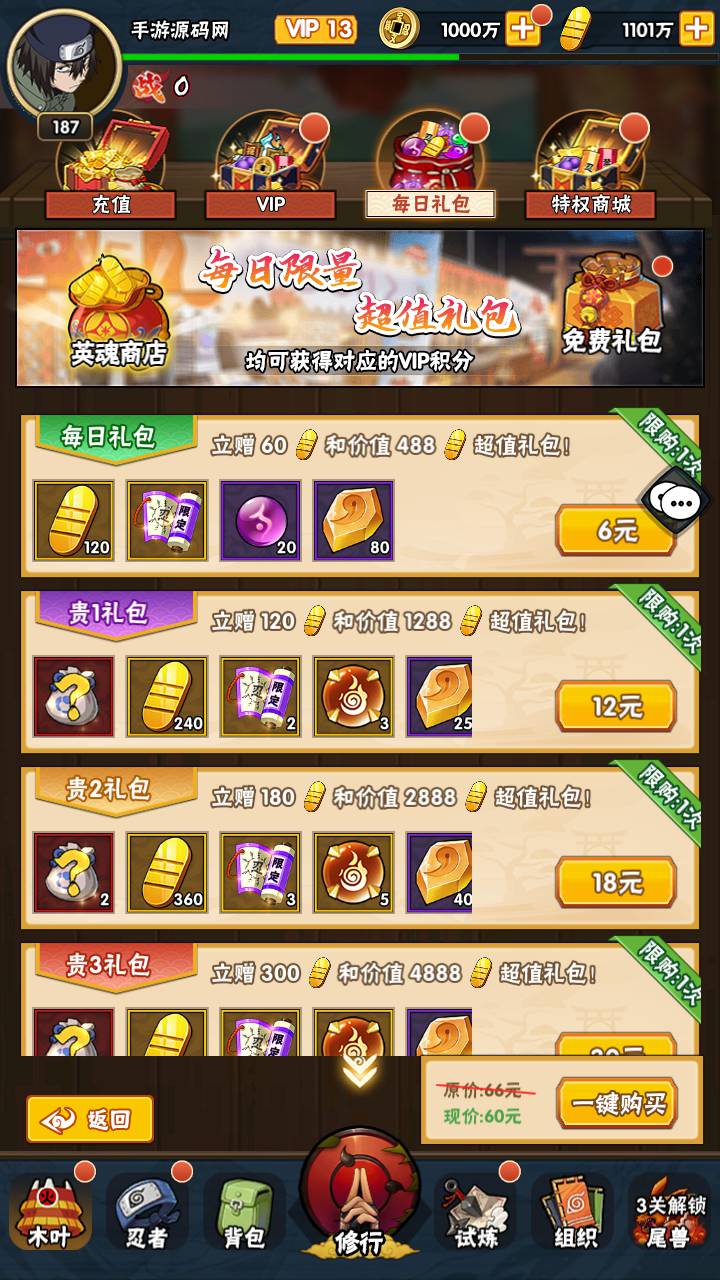
Task: Add more copper coins with plus button
Action: 523,29
